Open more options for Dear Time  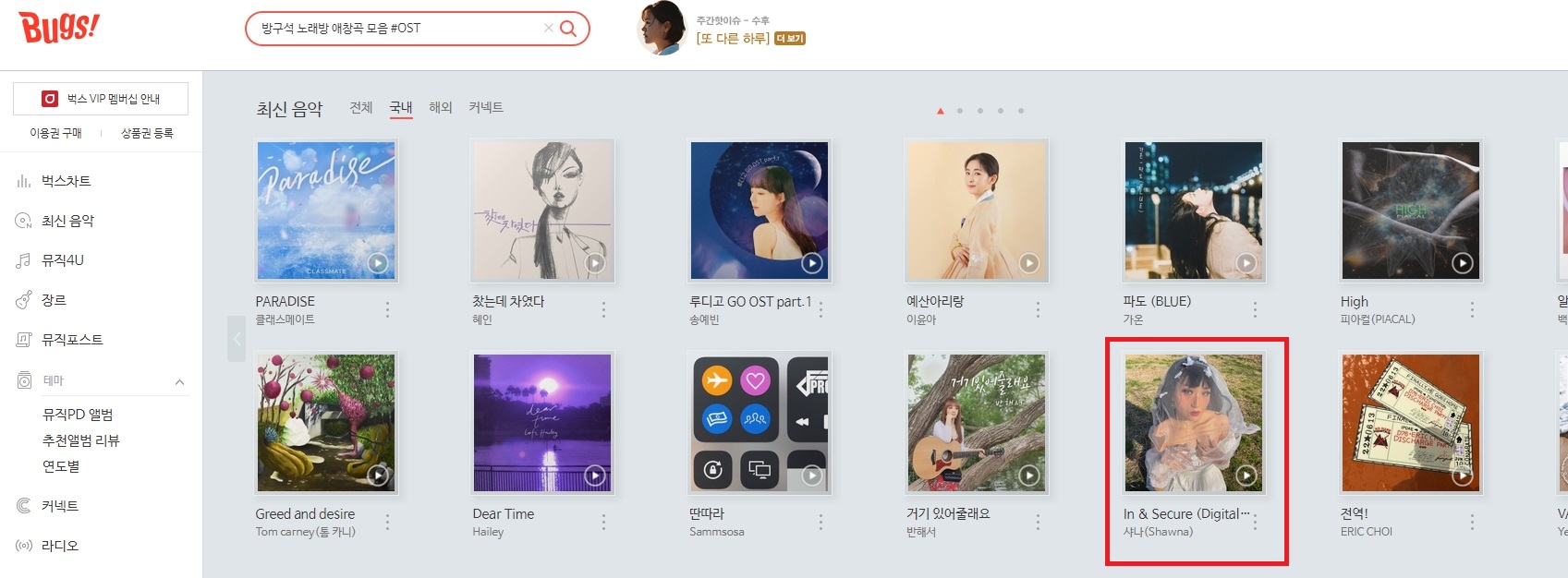(x=603, y=522)
